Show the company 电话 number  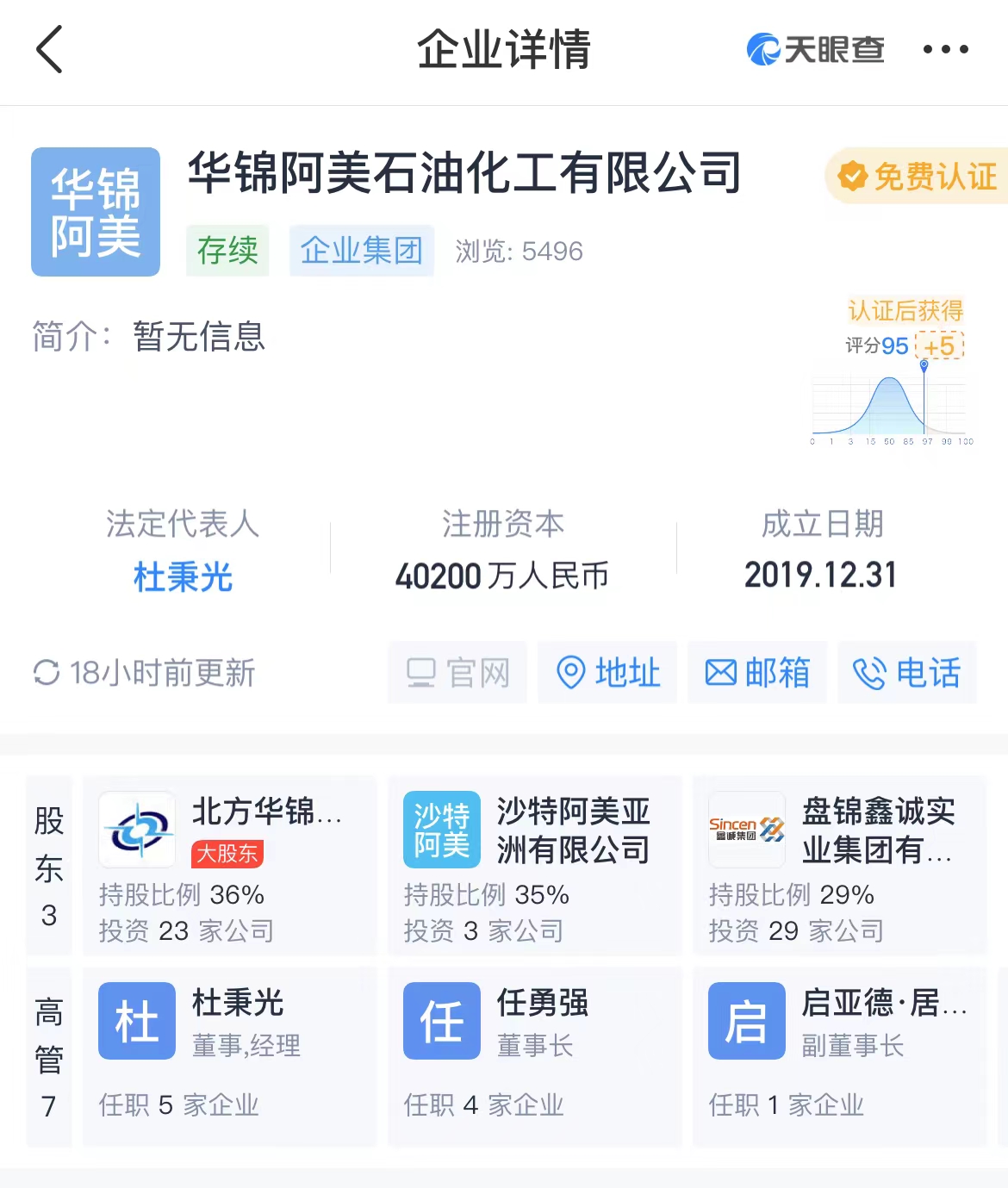906,673
